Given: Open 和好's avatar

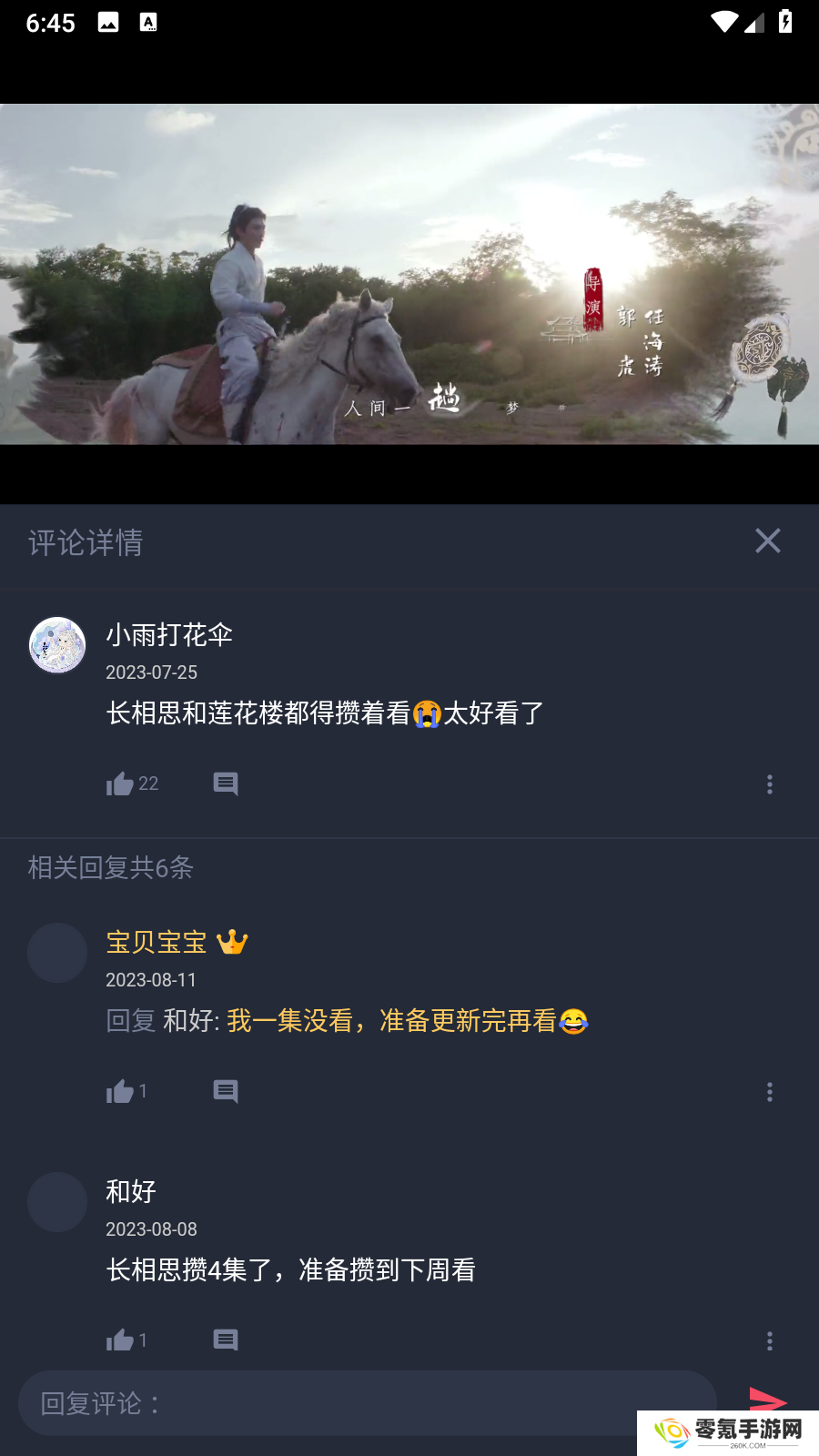Looking at the screenshot, I should coord(57,1202).
